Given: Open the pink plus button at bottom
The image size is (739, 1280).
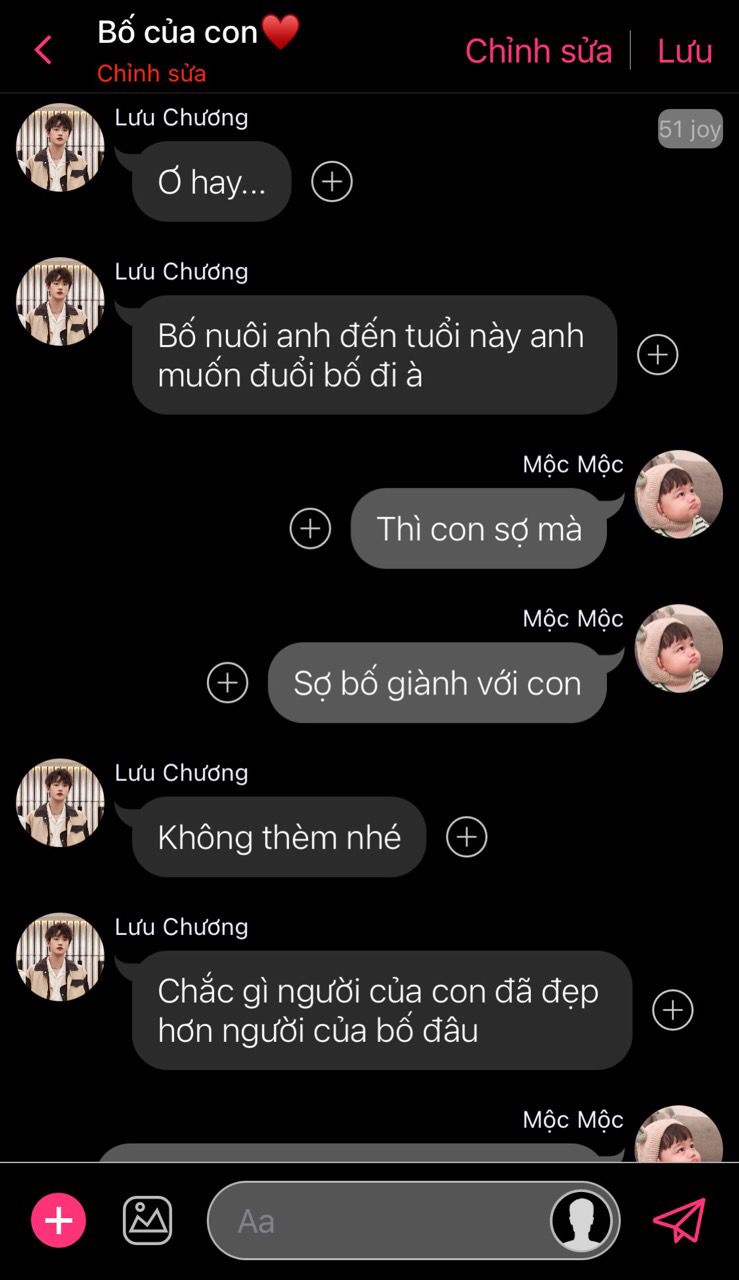Looking at the screenshot, I should (x=59, y=1220).
